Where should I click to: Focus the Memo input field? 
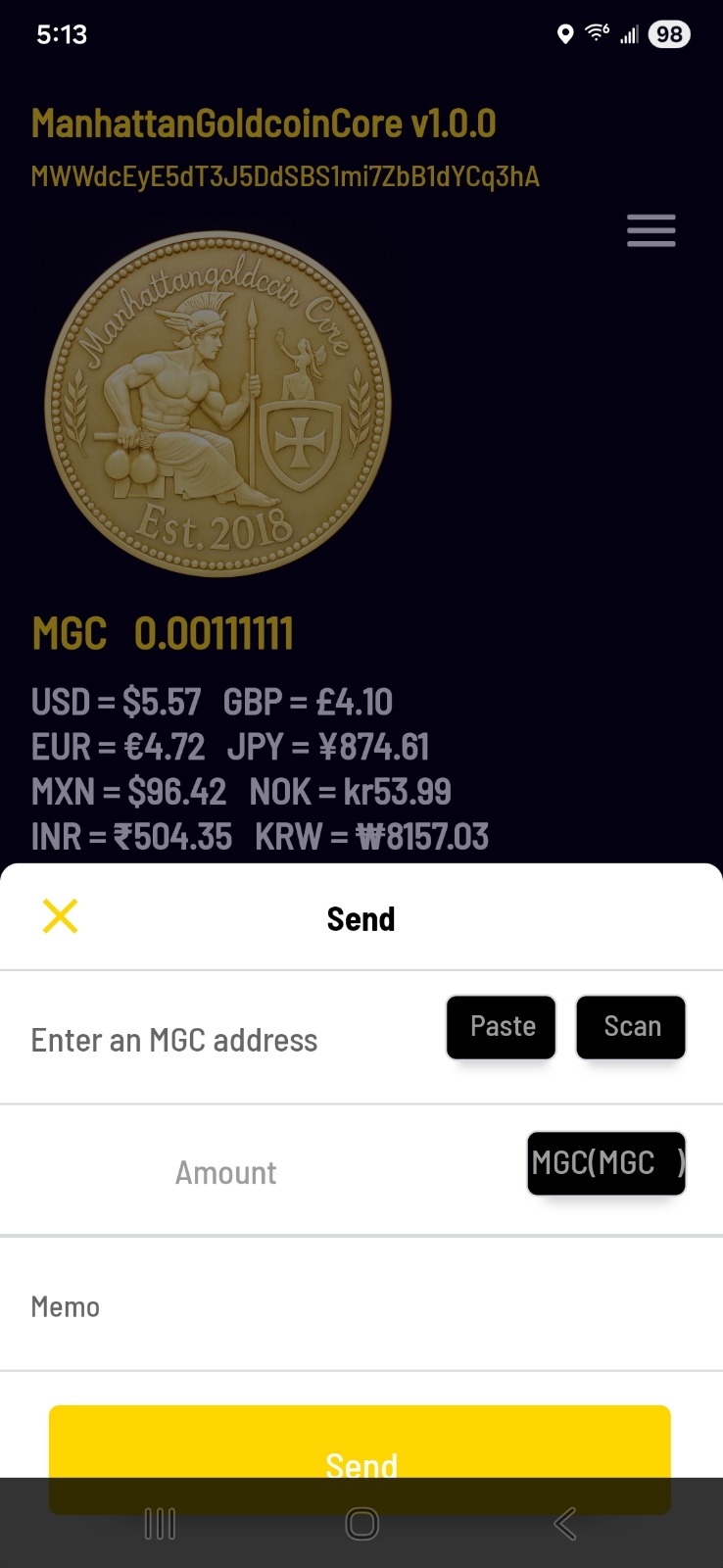pyautogui.click(x=66, y=1306)
